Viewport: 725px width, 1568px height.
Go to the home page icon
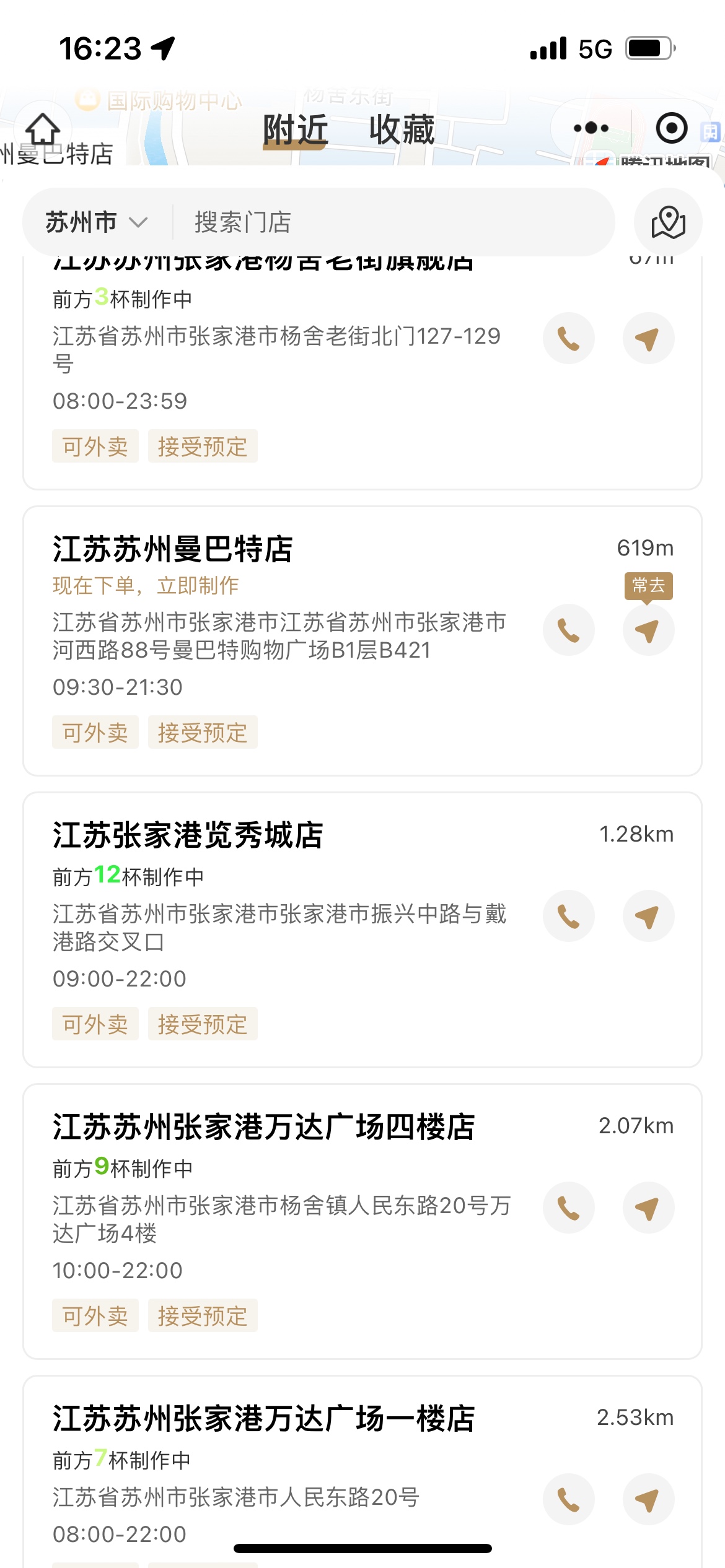[x=43, y=129]
